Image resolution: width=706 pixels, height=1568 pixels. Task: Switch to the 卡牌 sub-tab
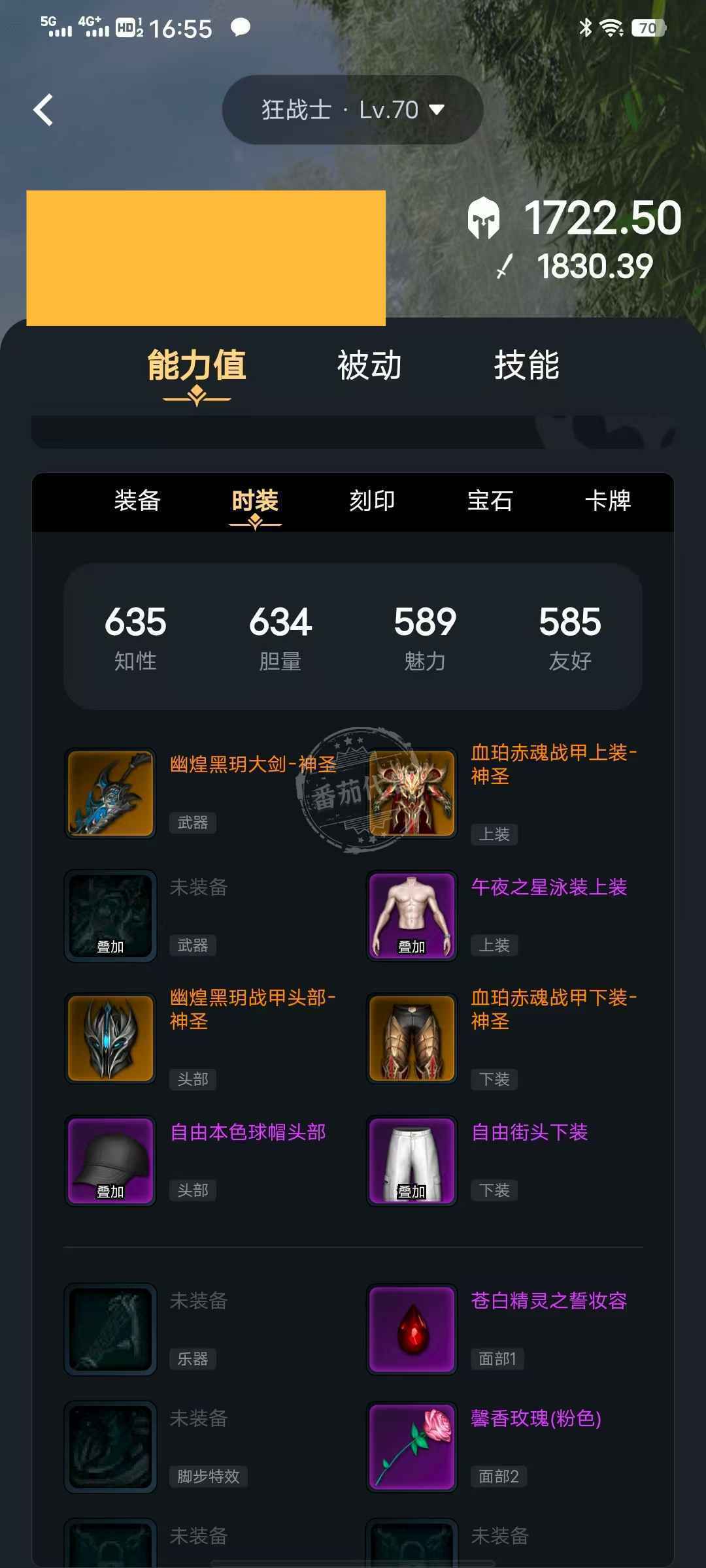[x=607, y=501]
